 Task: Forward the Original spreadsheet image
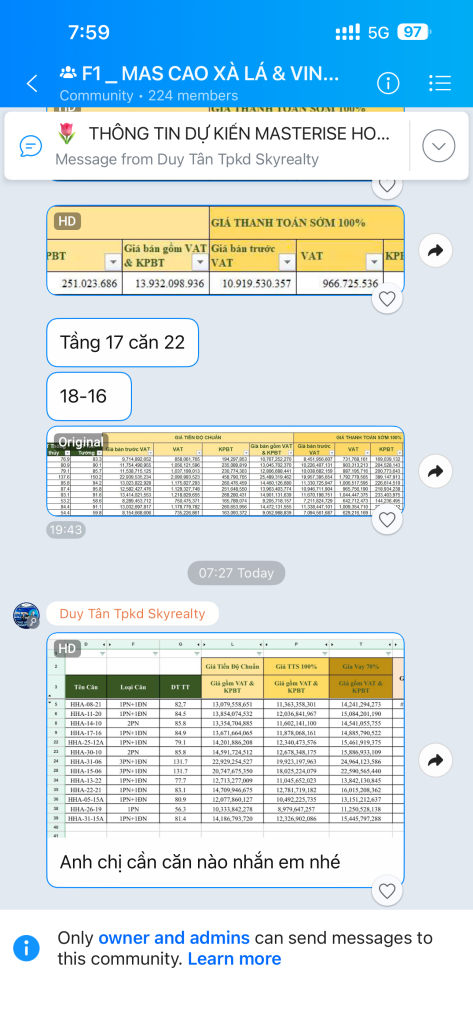click(436, 471)
